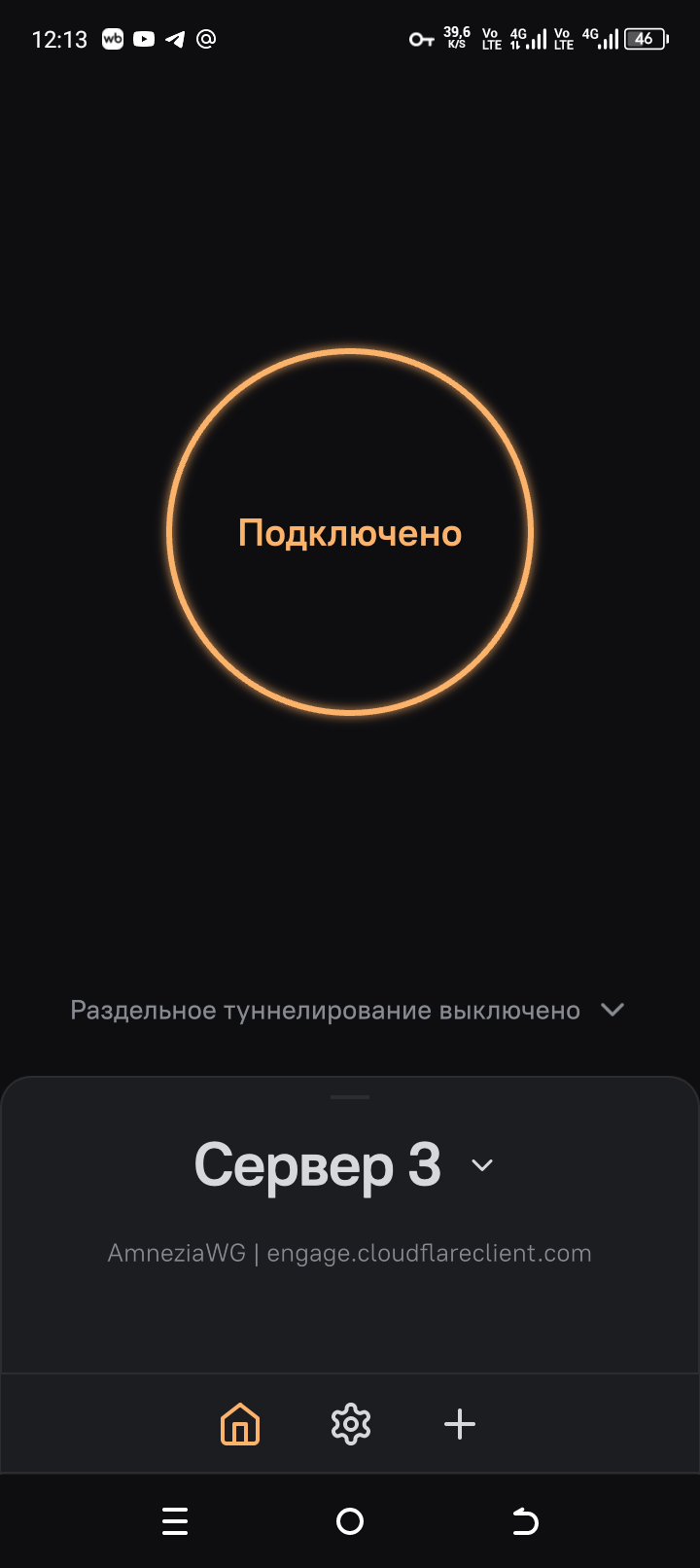Switch to the Home tab

tap(240, 1425)
